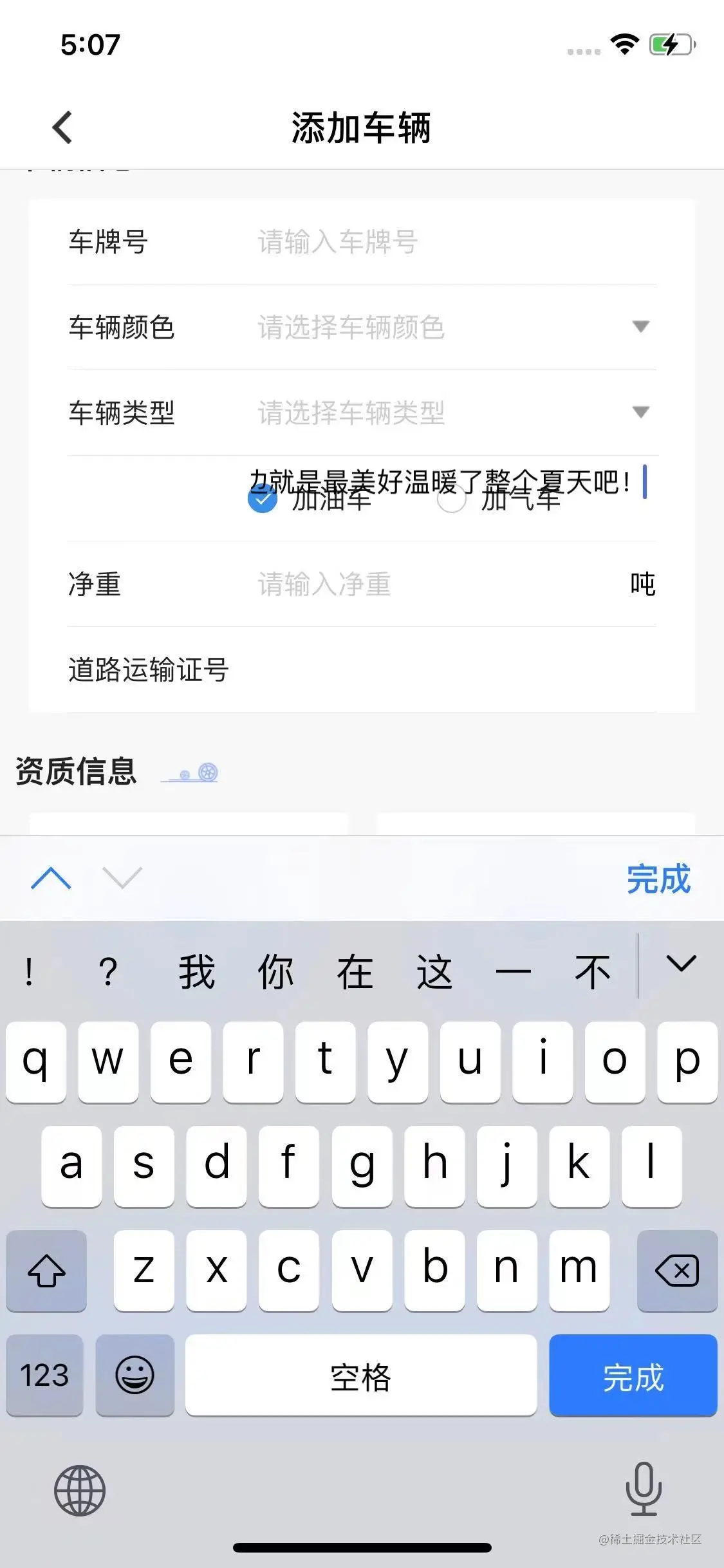Go back from 添加车辆 page

[x=62, y=127]
